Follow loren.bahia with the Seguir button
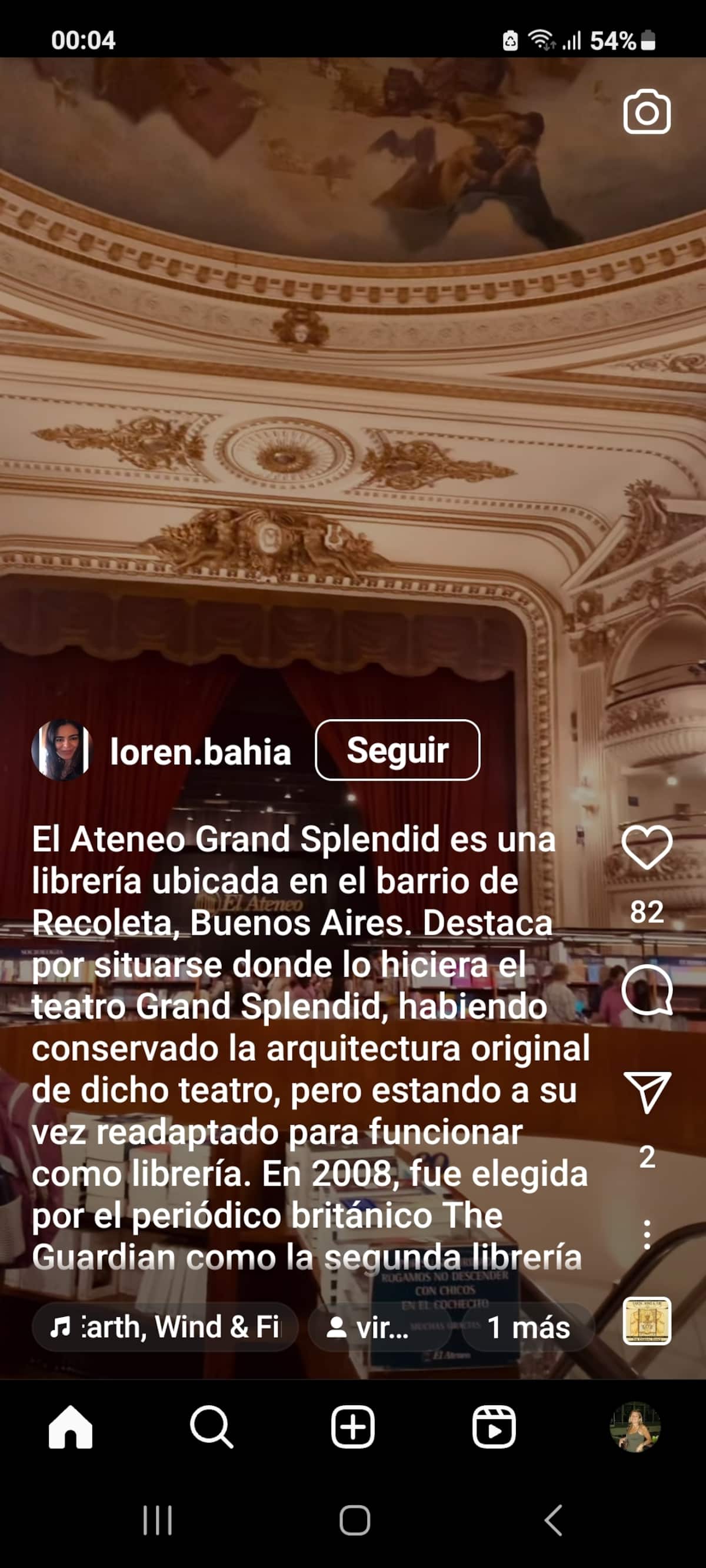 [x=397, y=750]
